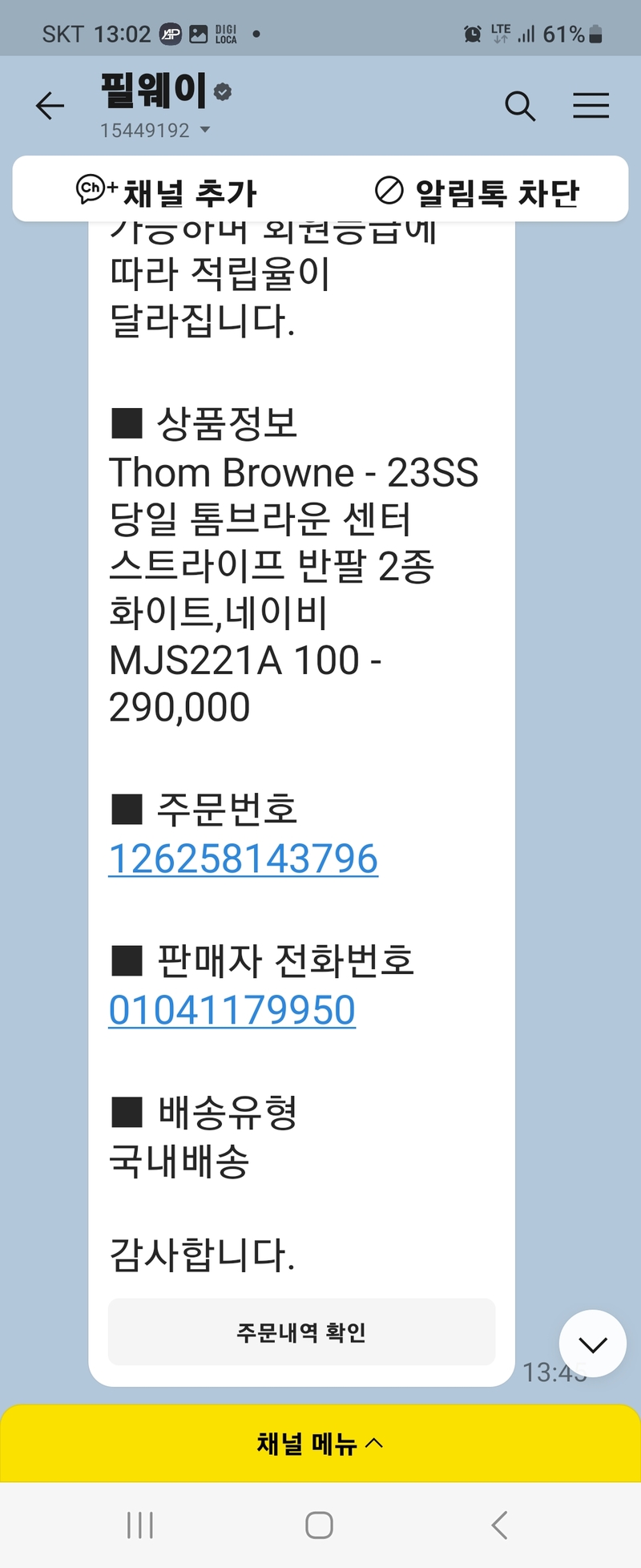Call seller number 01041179950
This screenshot has width=641, height=1568.
232,1010
